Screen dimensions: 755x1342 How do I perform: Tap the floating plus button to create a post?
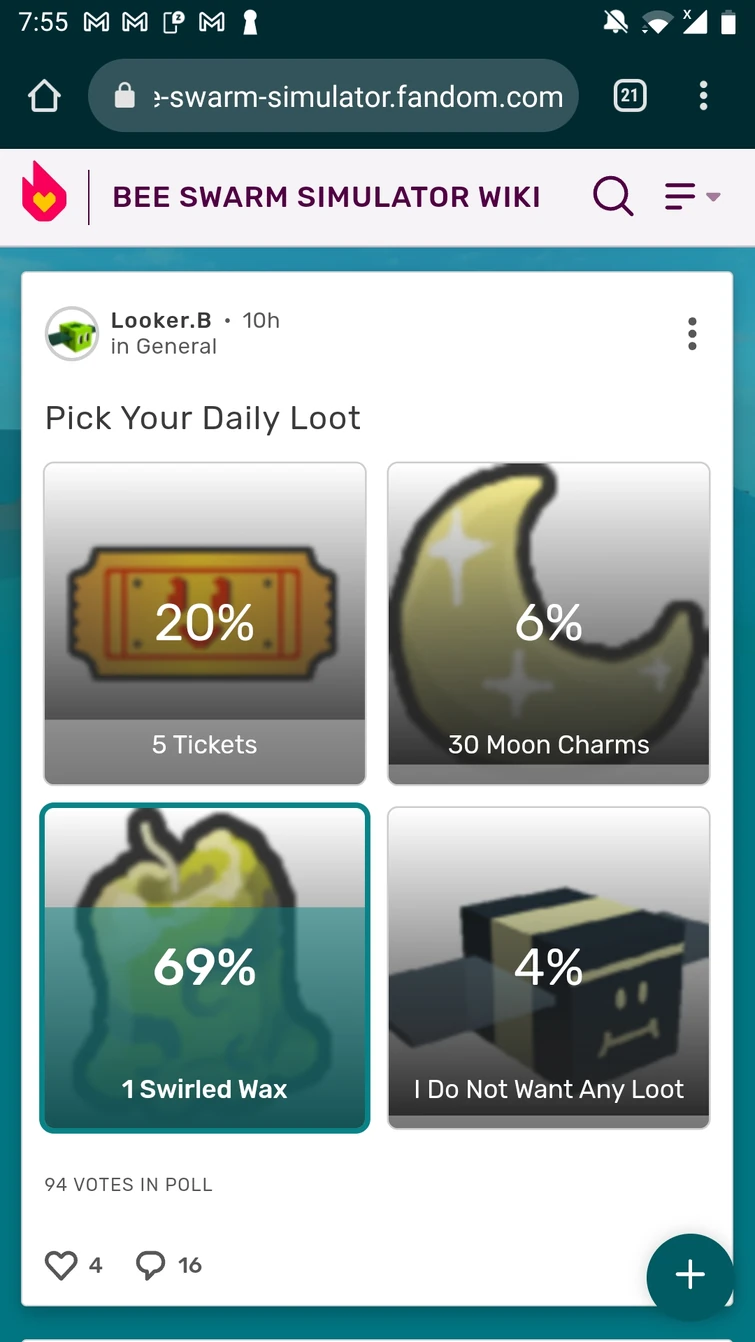(690, 1275)
